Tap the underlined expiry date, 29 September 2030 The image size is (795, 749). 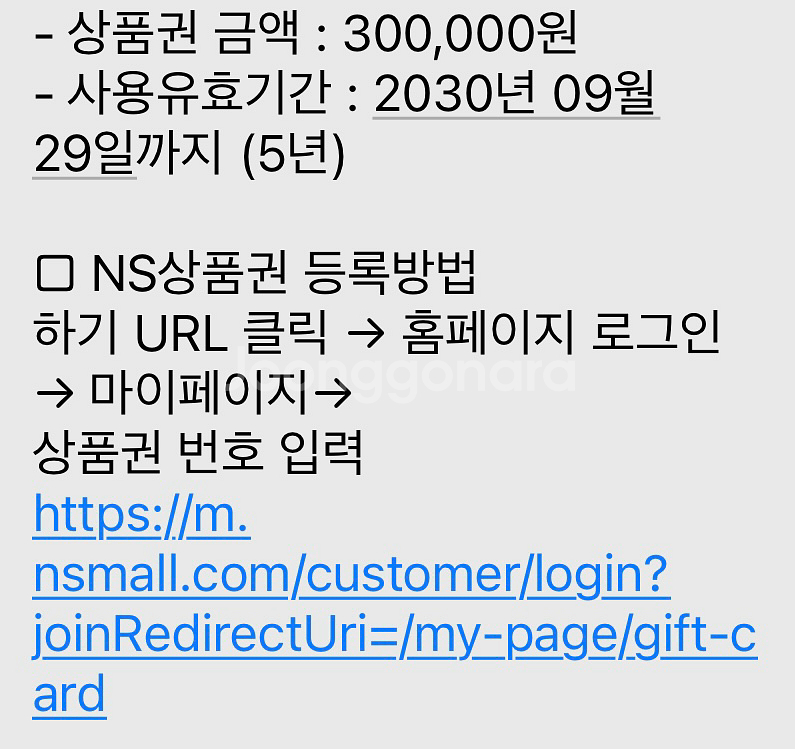click(x=514, y=96)
